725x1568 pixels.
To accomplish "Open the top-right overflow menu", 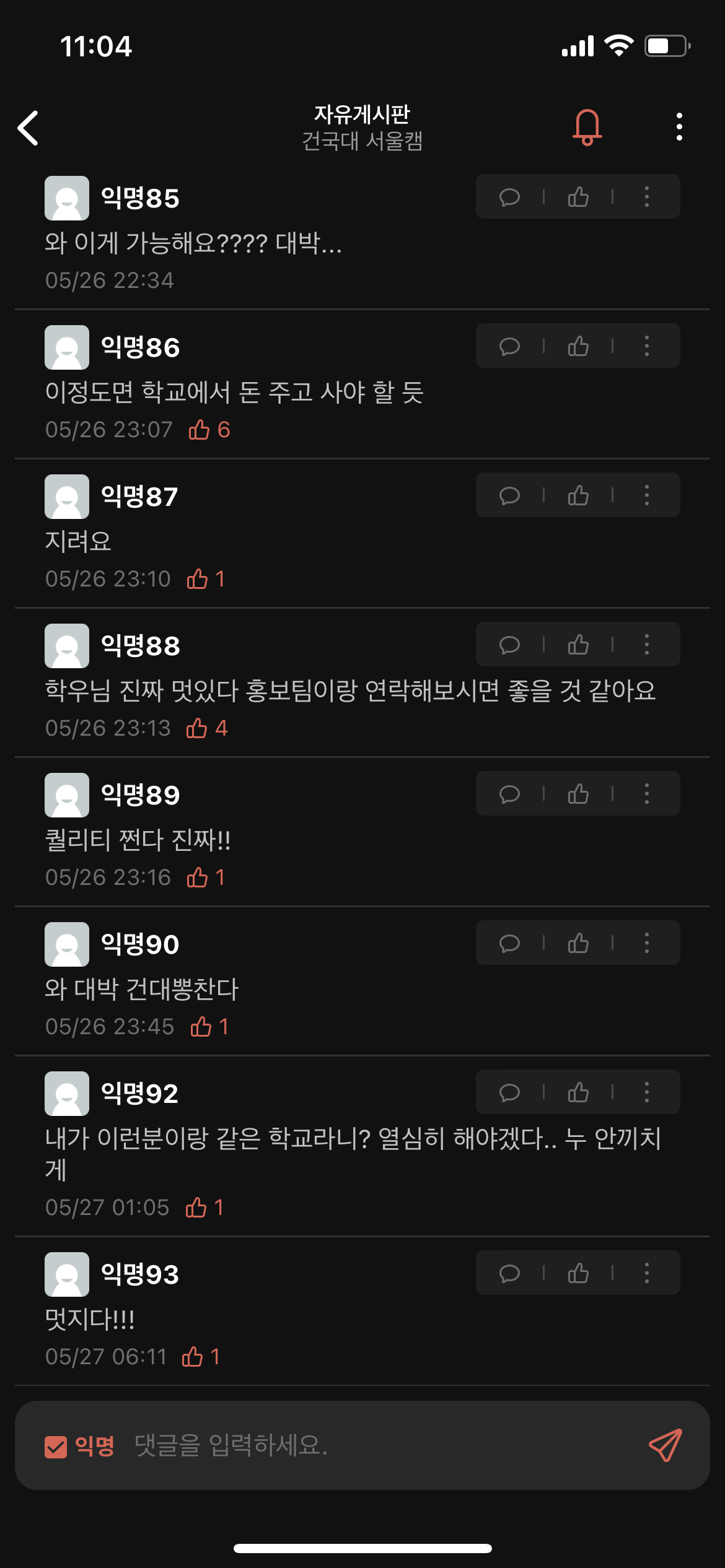I will [x=679, y=127].
